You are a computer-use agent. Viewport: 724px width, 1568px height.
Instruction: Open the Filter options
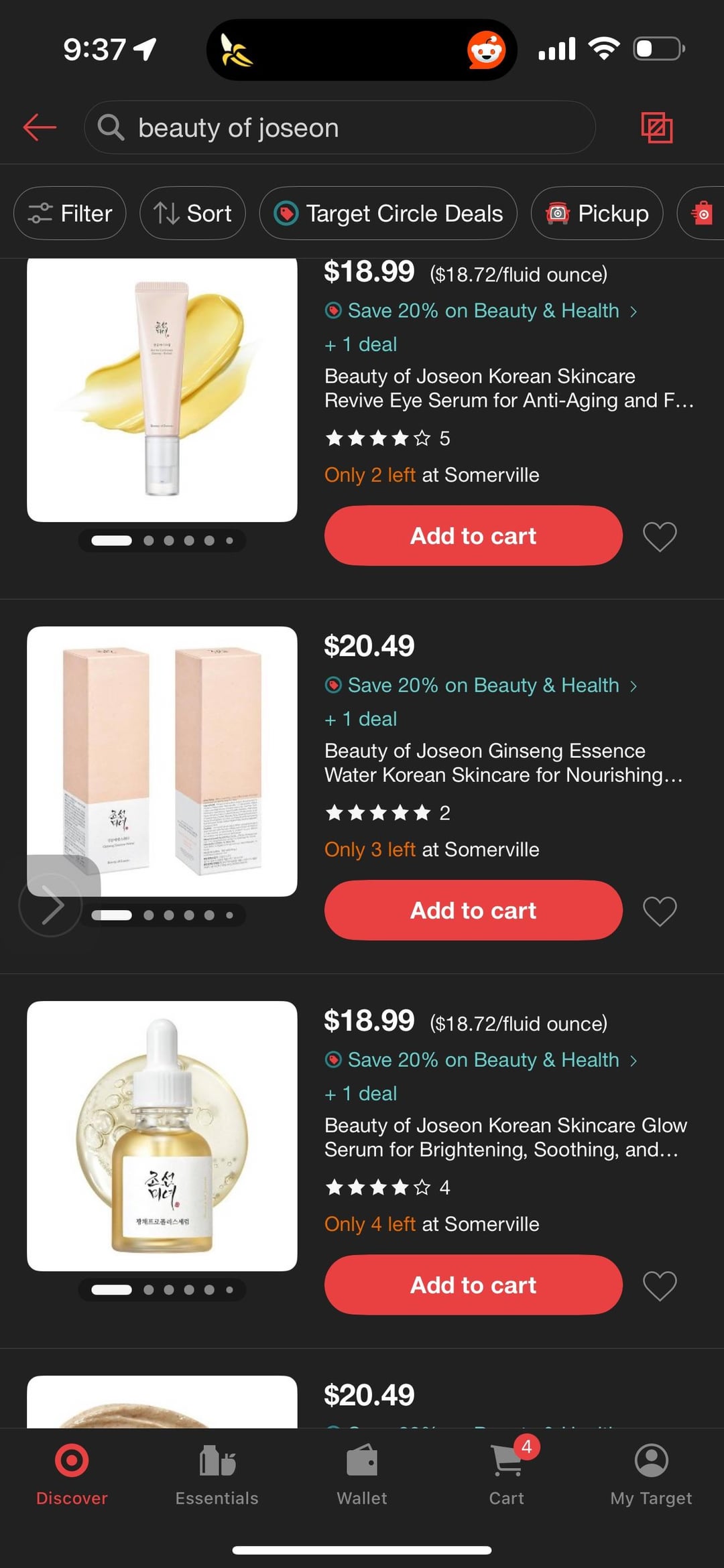tap(70, 213)
